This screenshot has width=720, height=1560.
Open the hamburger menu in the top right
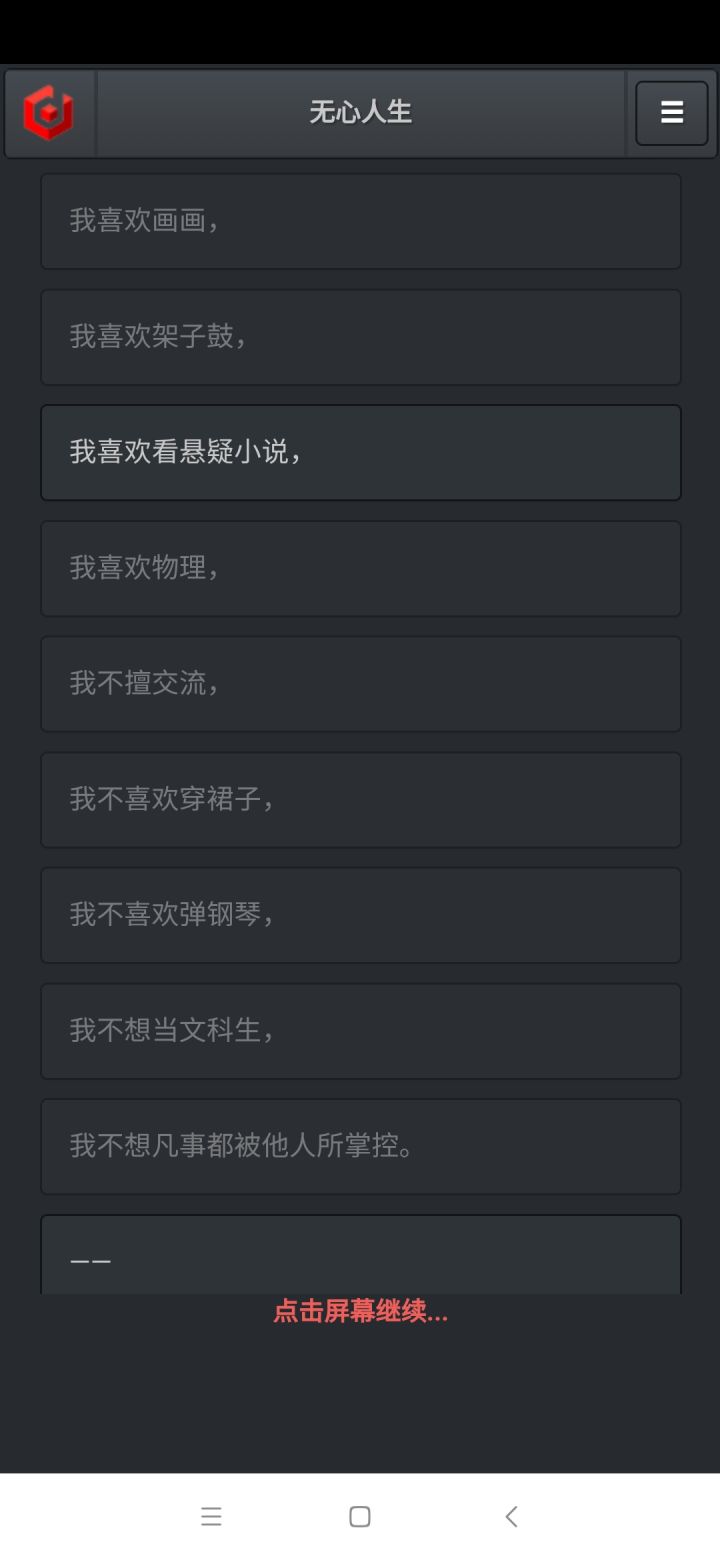[671, 113]
